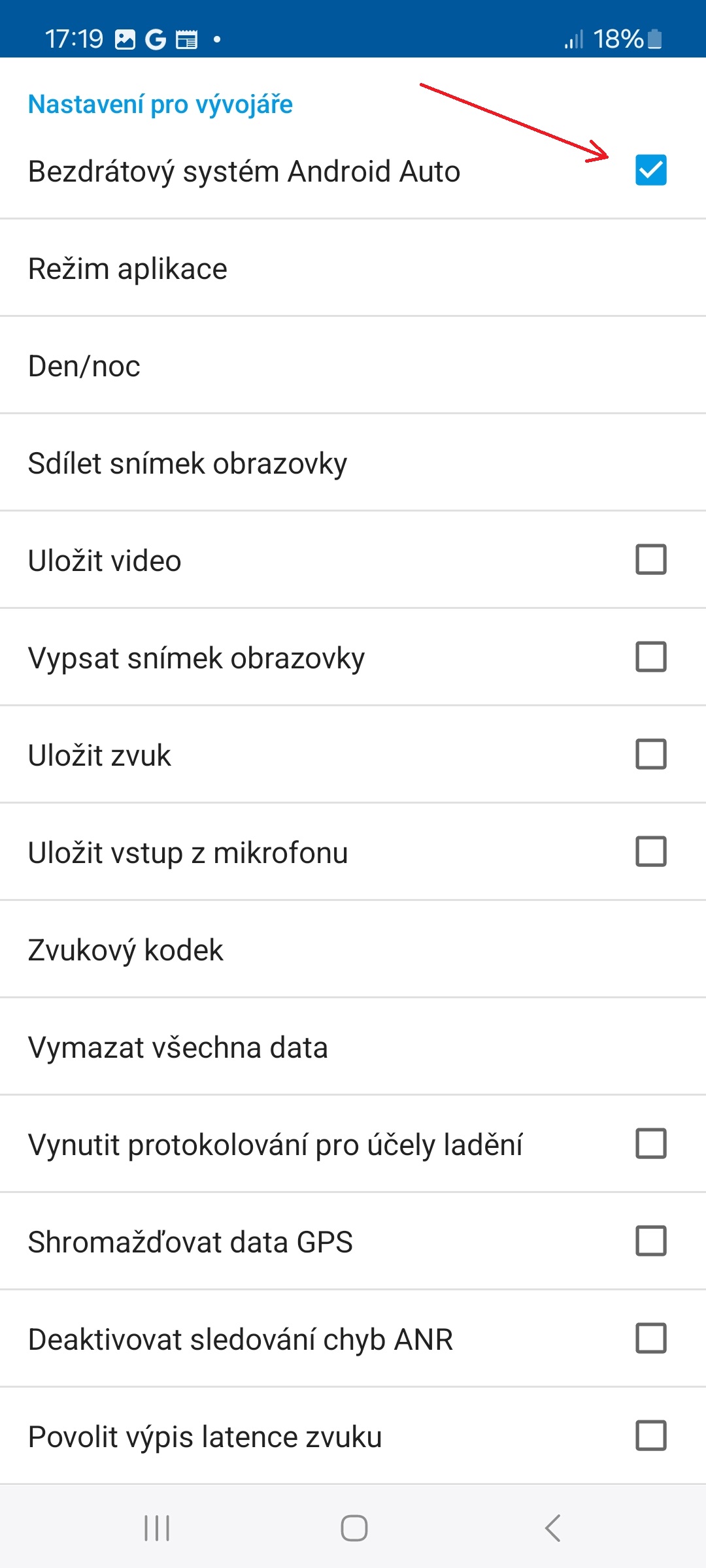
Task: Enable Uložit video checkbox
Action: tap(651, 559)
